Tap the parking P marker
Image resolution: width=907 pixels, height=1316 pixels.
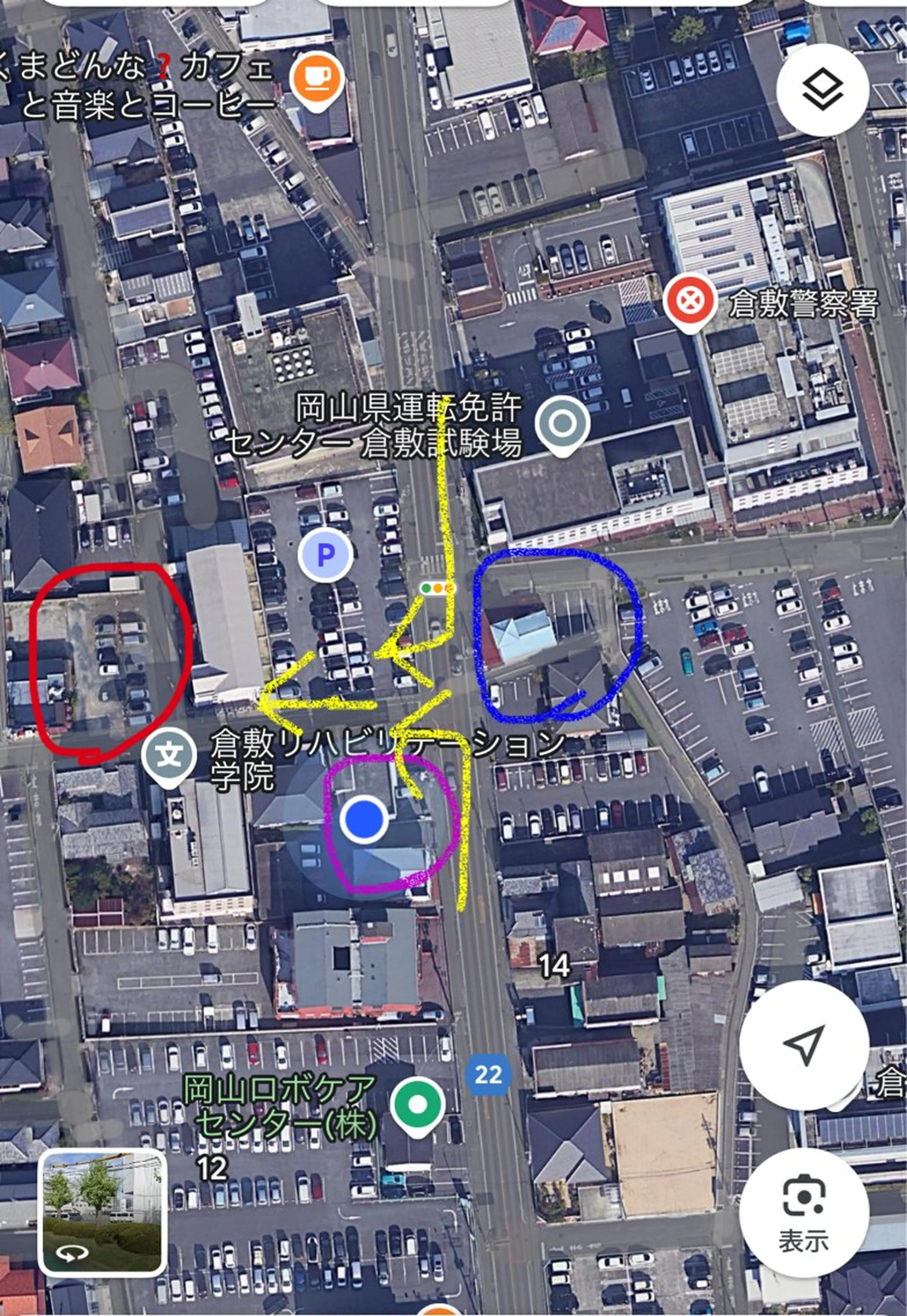[x=326, y=554]
